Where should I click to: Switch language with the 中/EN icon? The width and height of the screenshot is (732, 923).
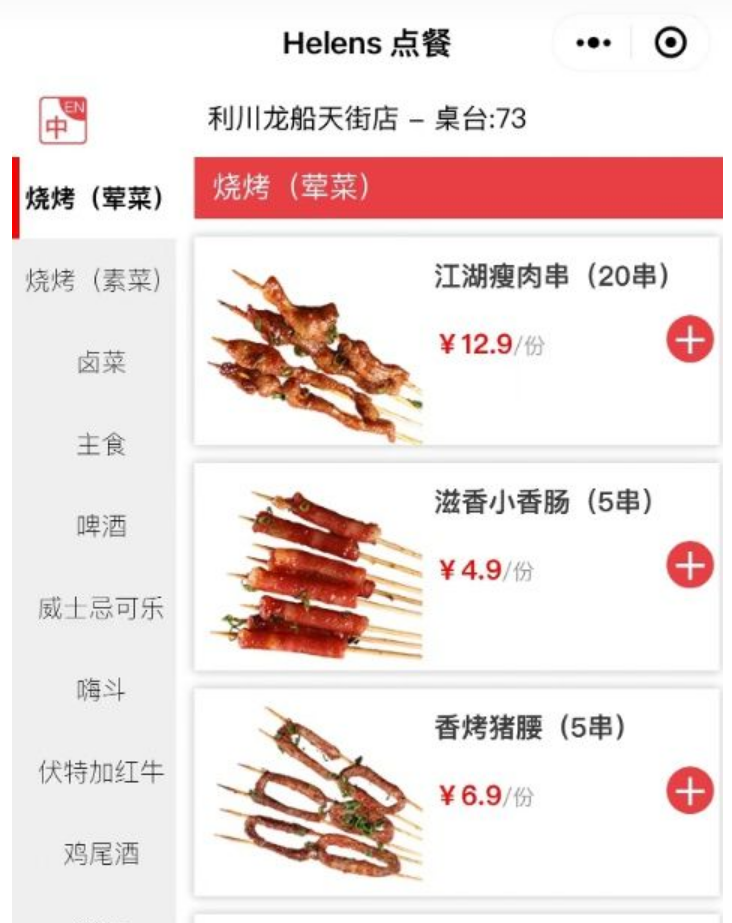point(63,121)
